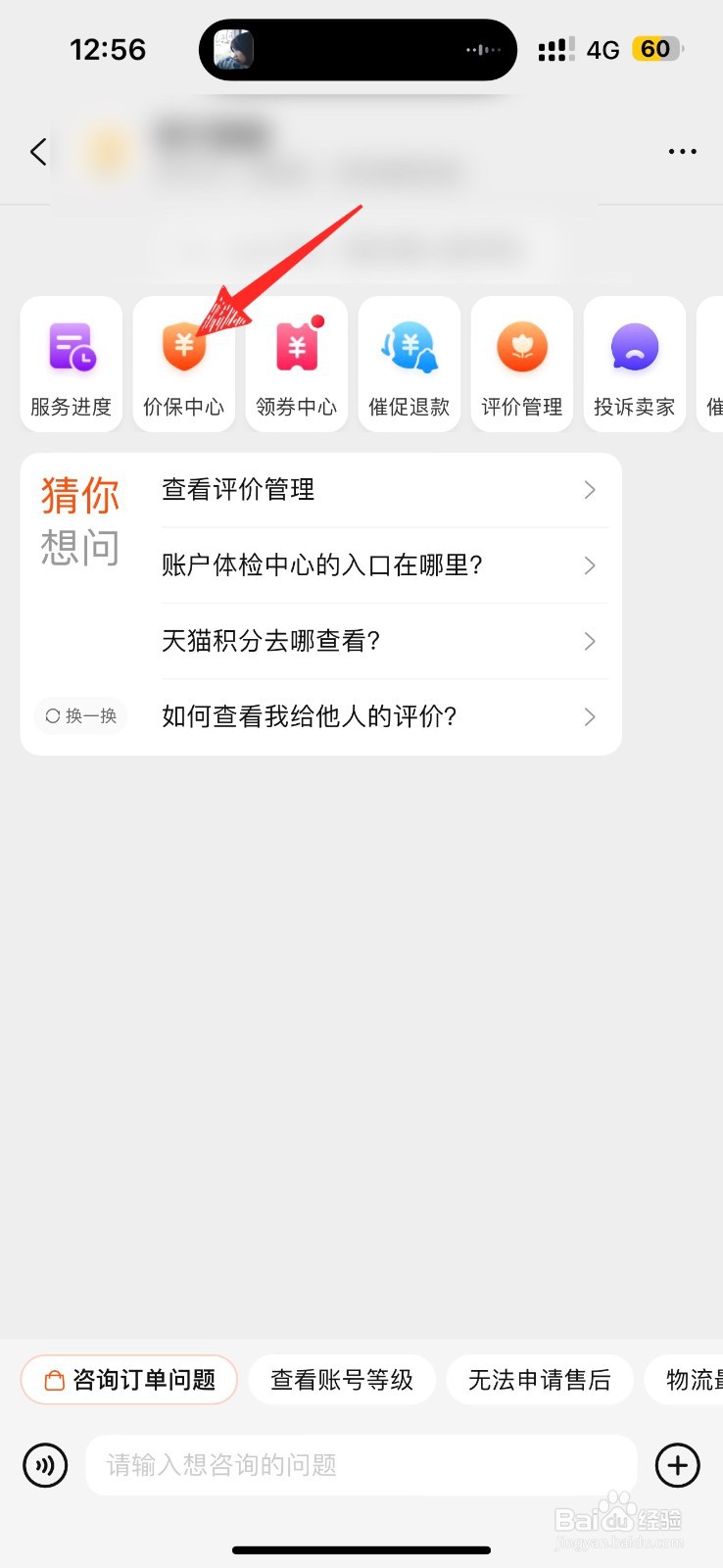Choose the 无法申请售后 chip
Viewport: 723px width, 1568px height.
point(539,1380)
